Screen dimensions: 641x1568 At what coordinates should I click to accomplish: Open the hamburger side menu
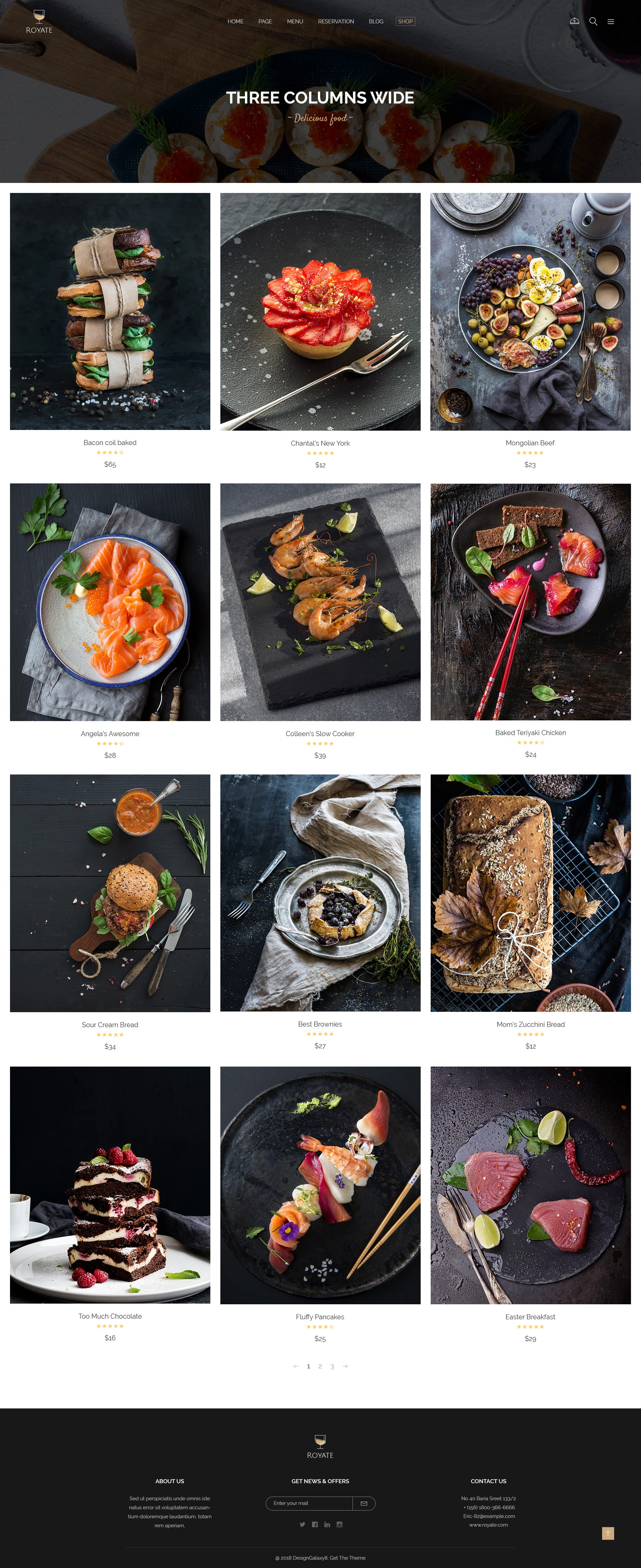tap(611, 21)
